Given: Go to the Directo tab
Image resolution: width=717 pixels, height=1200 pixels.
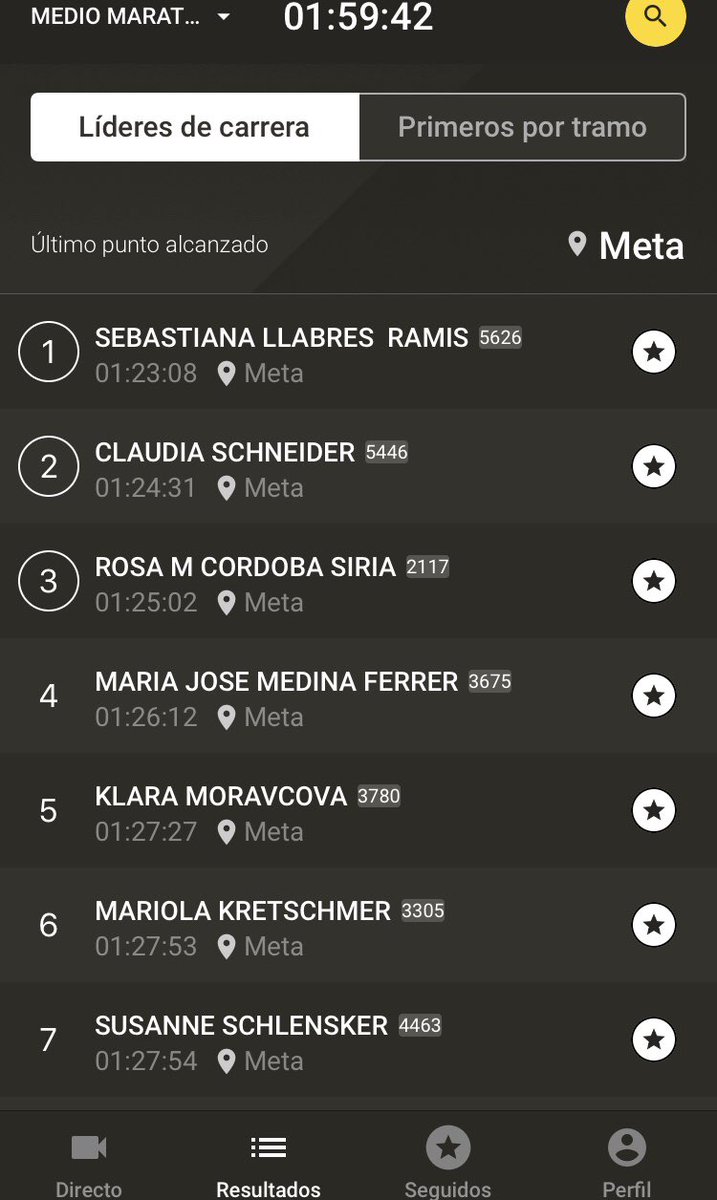Looking at the screenshot, I should [x=89, y=1163].
